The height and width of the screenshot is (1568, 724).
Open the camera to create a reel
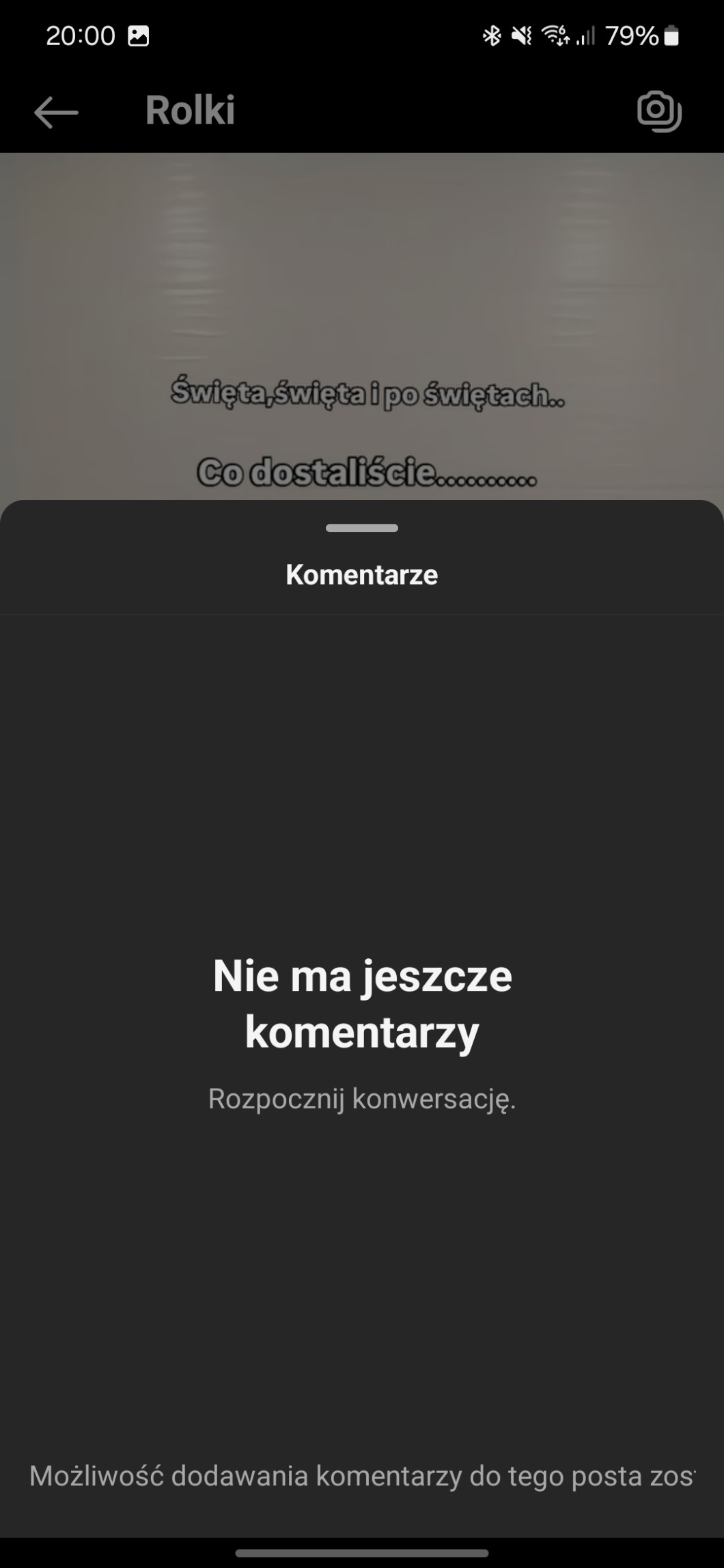659,111
